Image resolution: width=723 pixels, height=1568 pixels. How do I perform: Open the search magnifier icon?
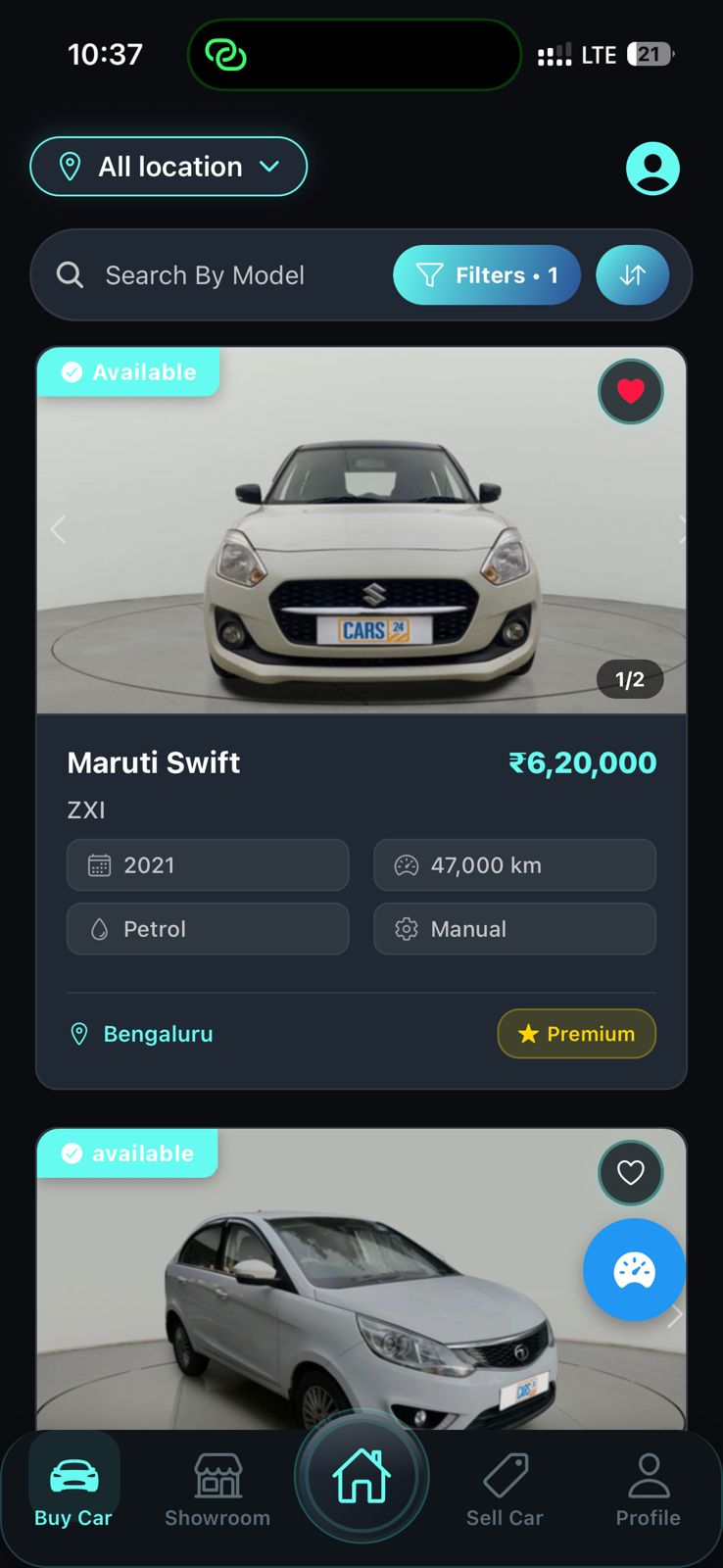[x=69, y=274]
